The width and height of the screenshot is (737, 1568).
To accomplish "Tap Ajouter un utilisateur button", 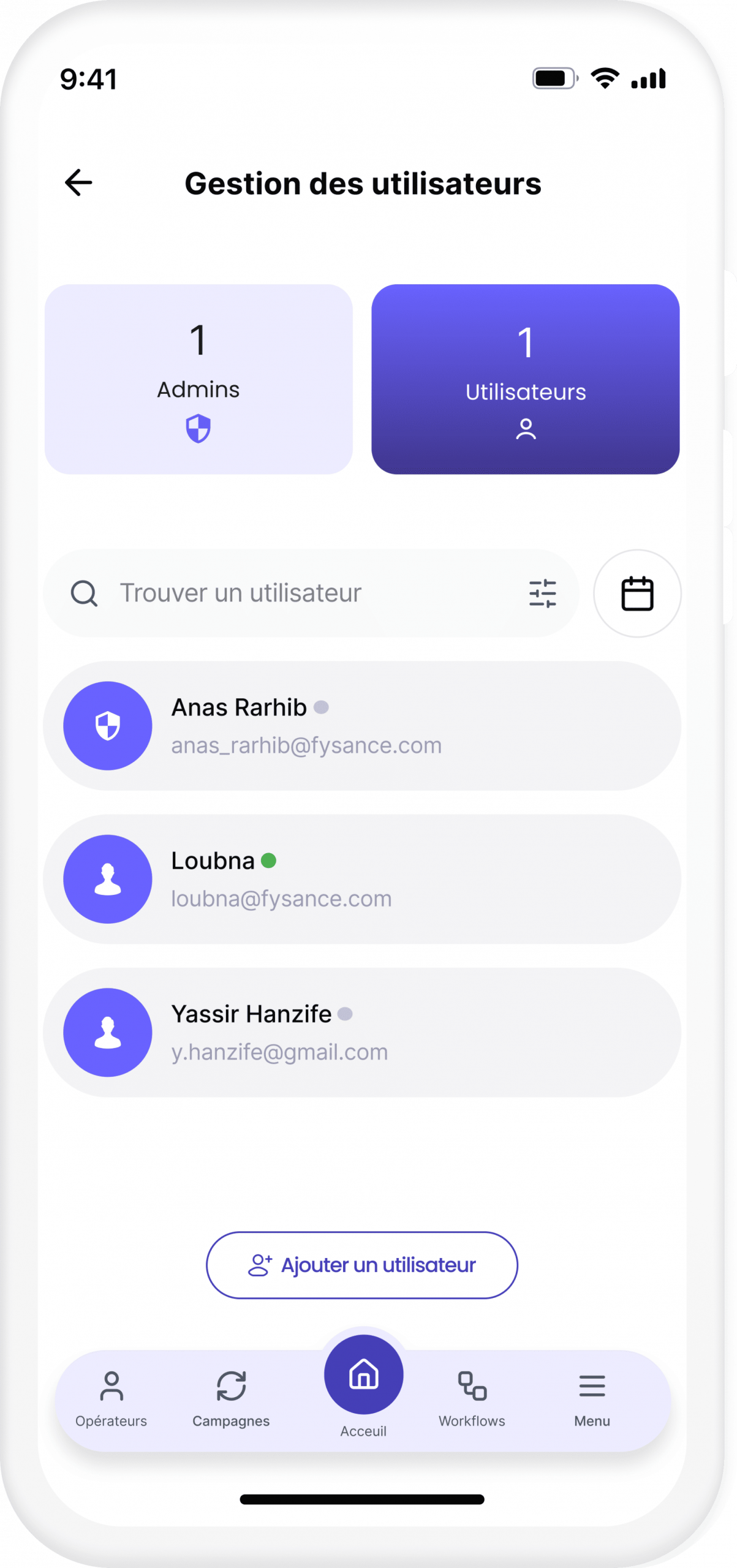I will click(x=361, y=1265).
